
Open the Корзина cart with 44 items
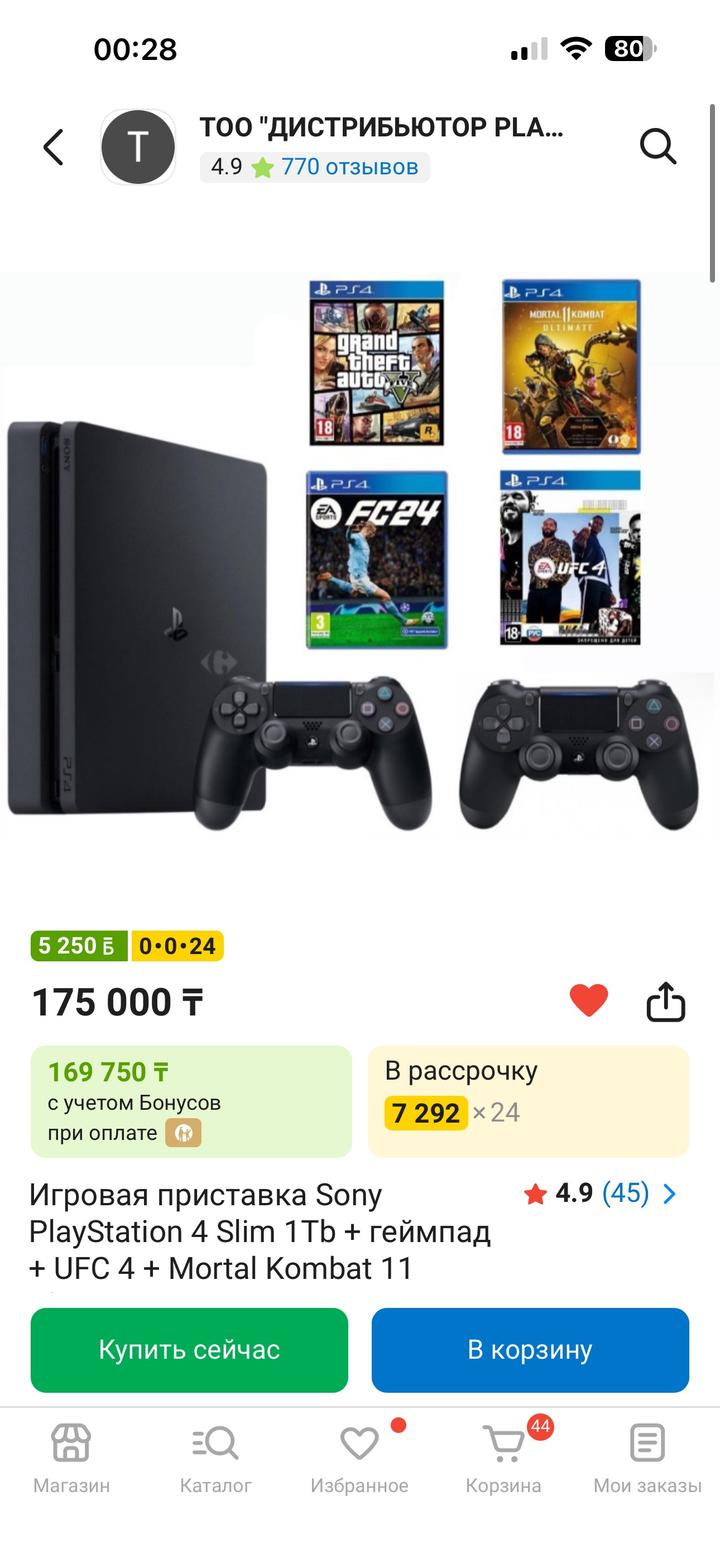(x=502, y=1444)
